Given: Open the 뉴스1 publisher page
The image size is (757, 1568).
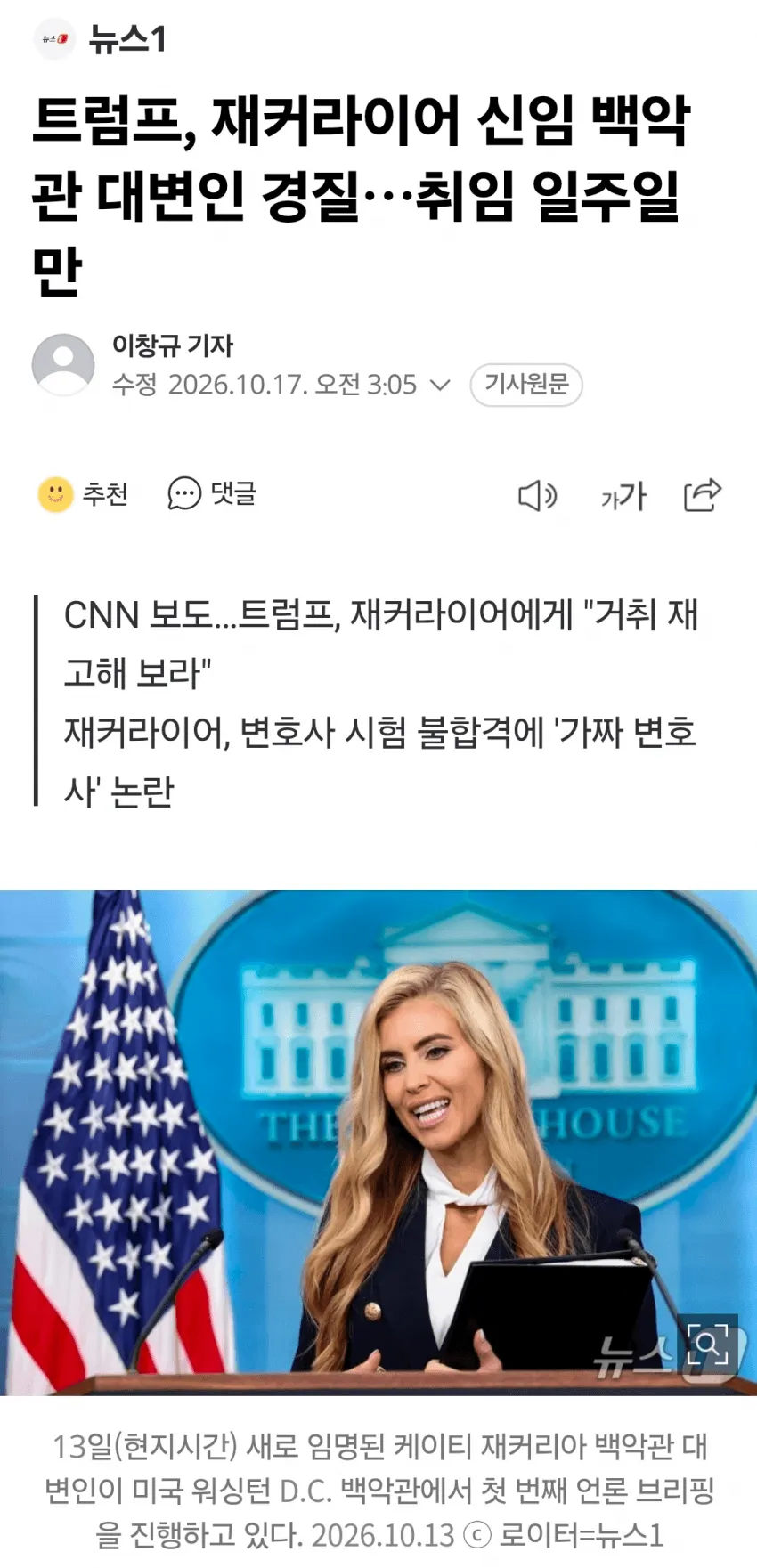Looking at the screenshot, I should (x=100, y=38).
